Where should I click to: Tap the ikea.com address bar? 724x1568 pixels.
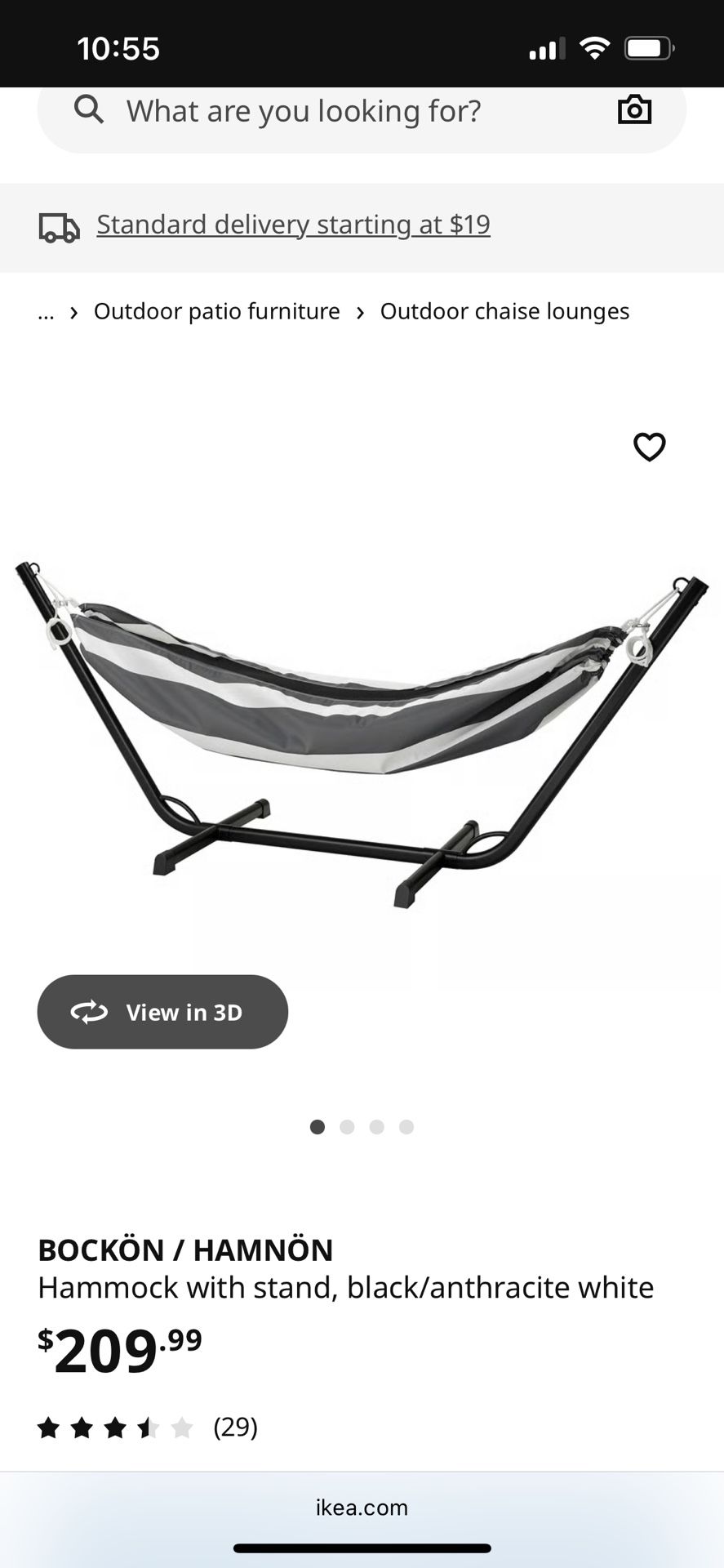362,1508
